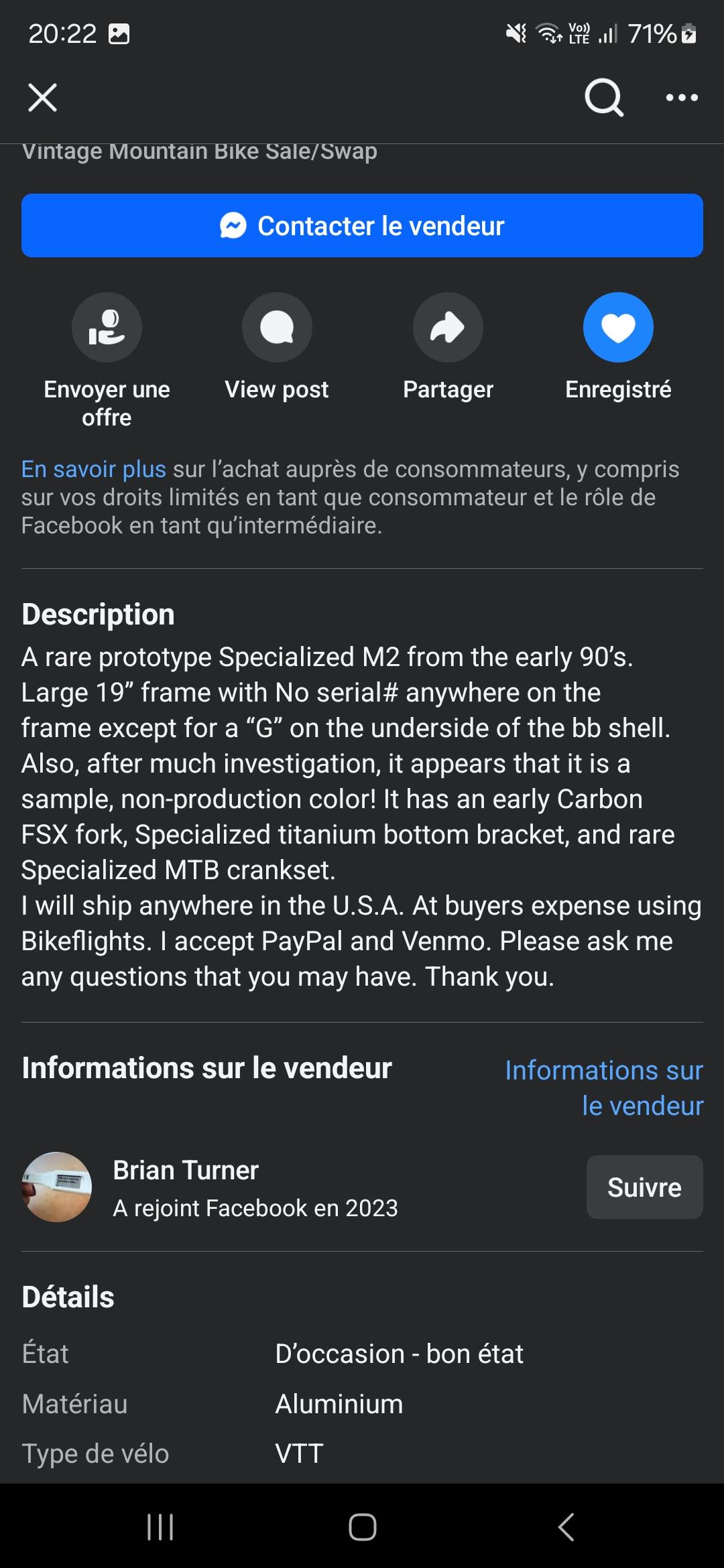Screen dimensions: 724x1568
Task: Toggle the Enregistré heart button
Action: tap(618, 347)
